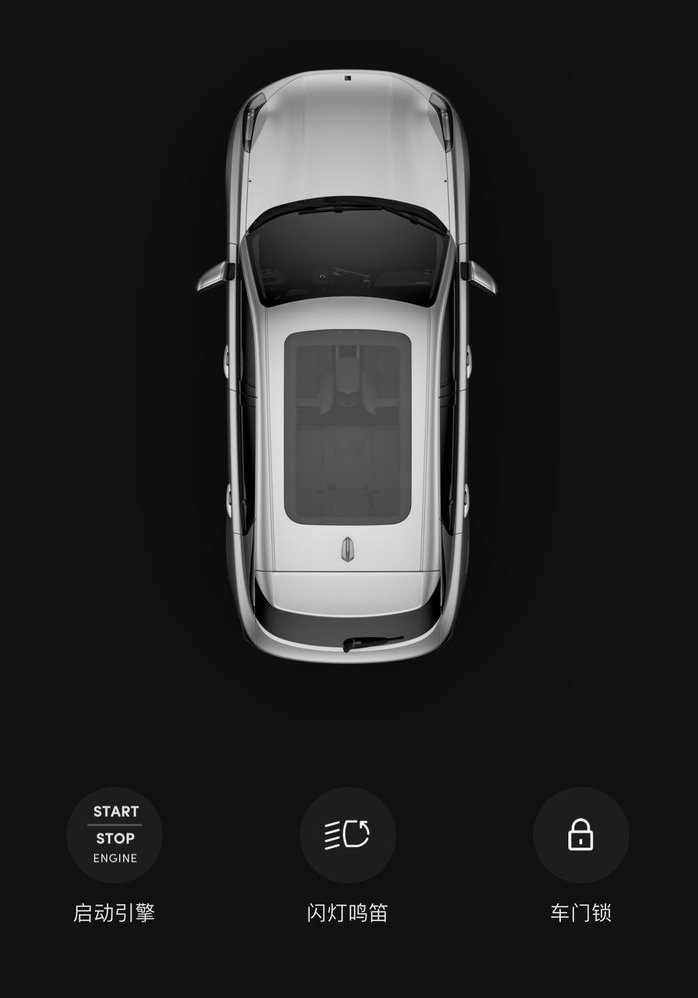Tap the Start Stop Engine button

pos(115,835)
